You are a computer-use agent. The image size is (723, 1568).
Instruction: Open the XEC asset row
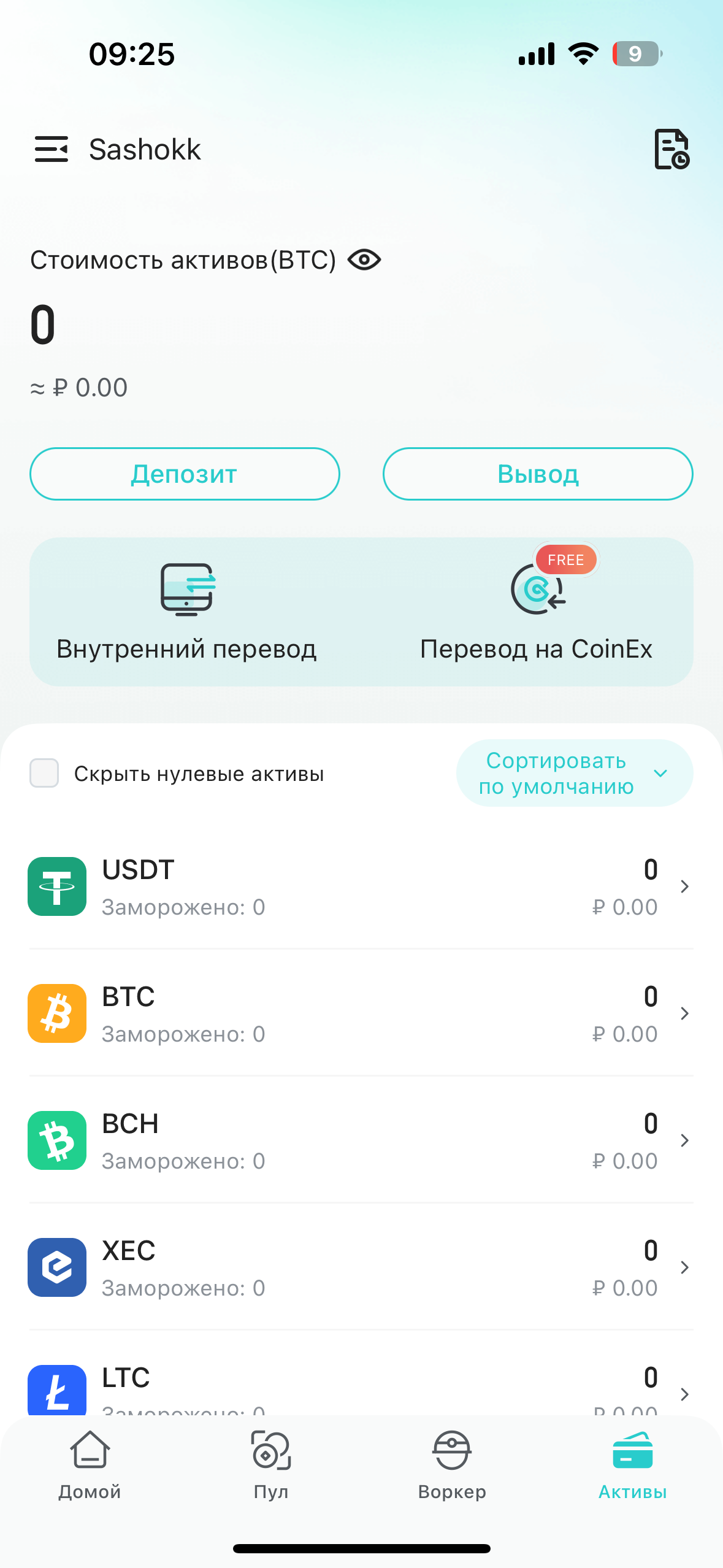361,1268
